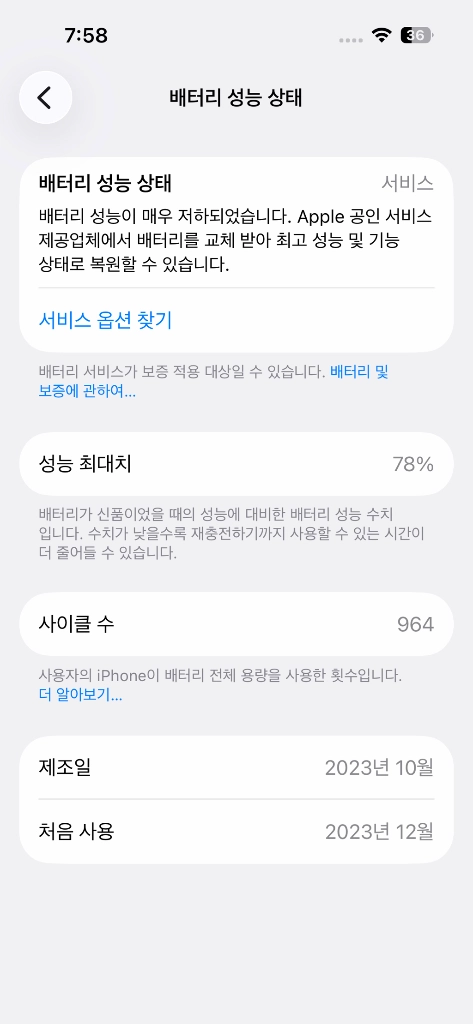Go back using the top-left arrow
This screenshot has height=1024, width=473.
coord(45,98)
